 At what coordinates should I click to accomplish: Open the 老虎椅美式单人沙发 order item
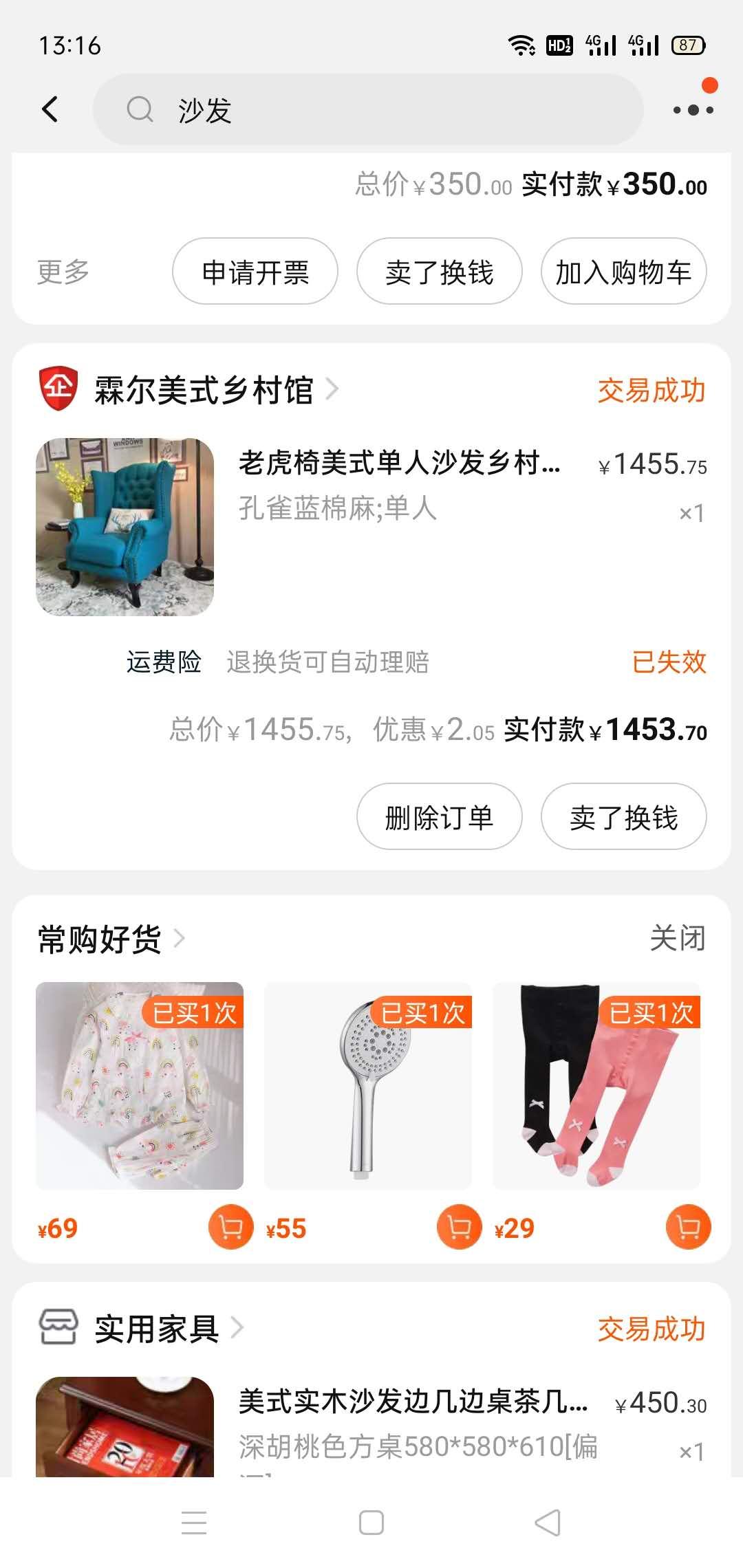coord(399,463)
